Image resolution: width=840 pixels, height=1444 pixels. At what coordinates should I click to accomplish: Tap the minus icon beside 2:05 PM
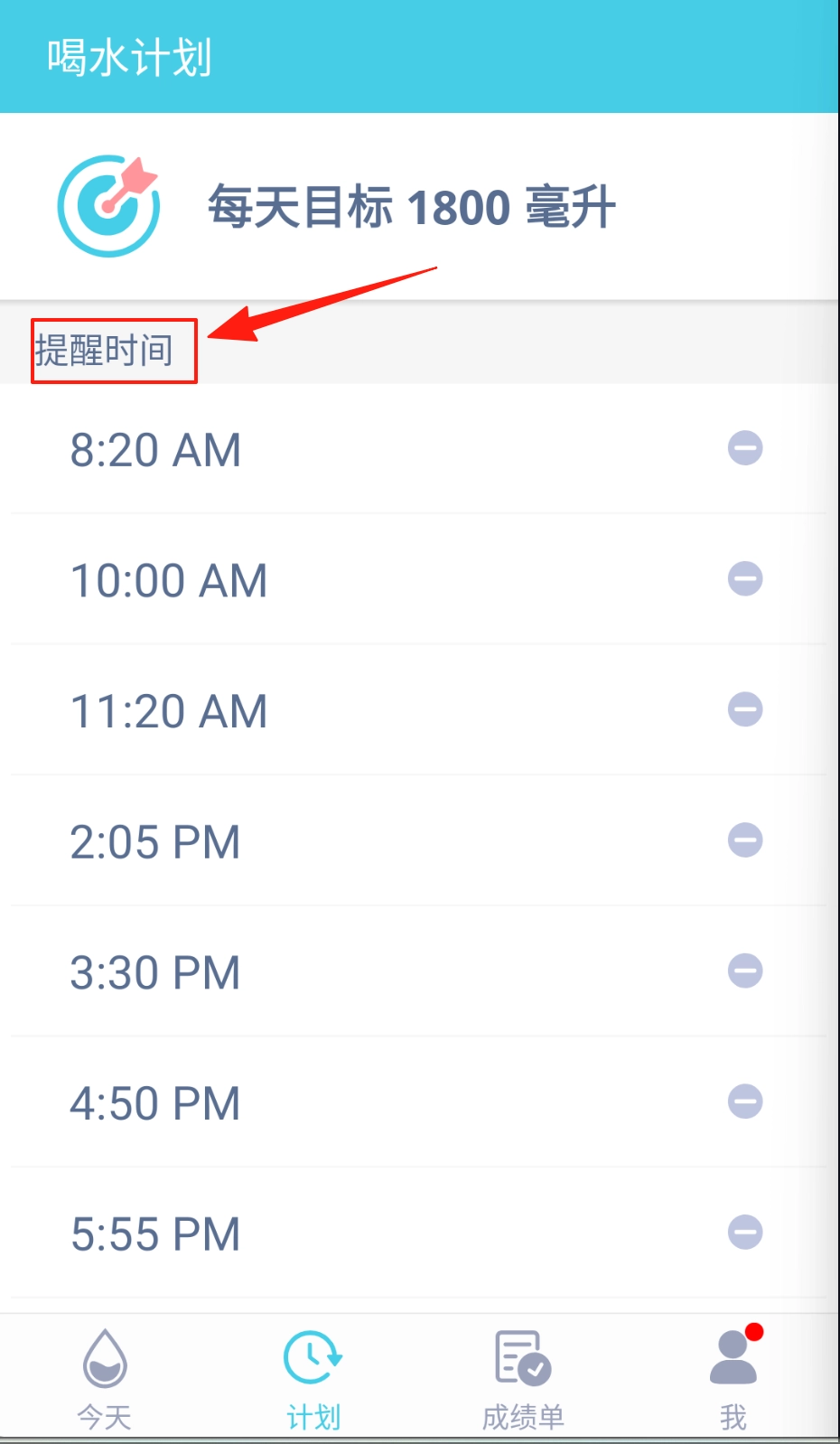pyautogui.click(x=745, y=840)
